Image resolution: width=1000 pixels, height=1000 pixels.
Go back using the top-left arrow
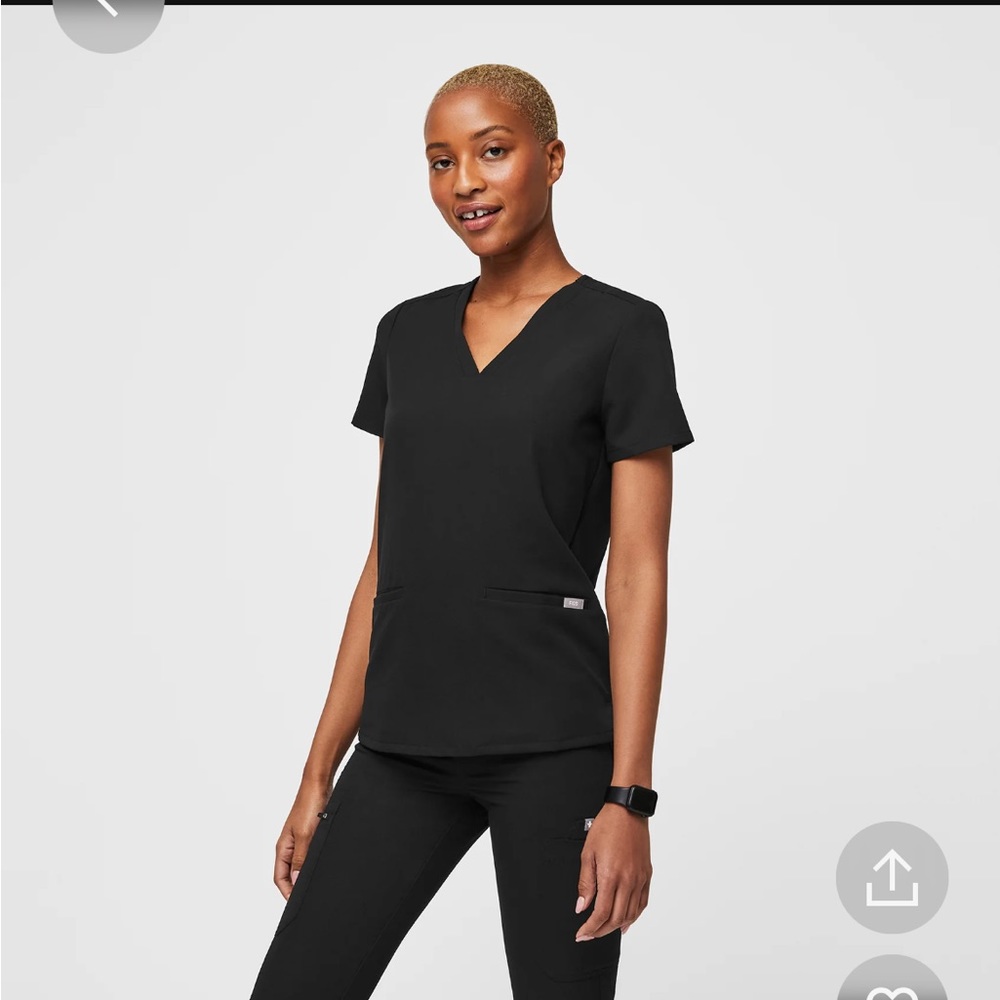(108, 12)
